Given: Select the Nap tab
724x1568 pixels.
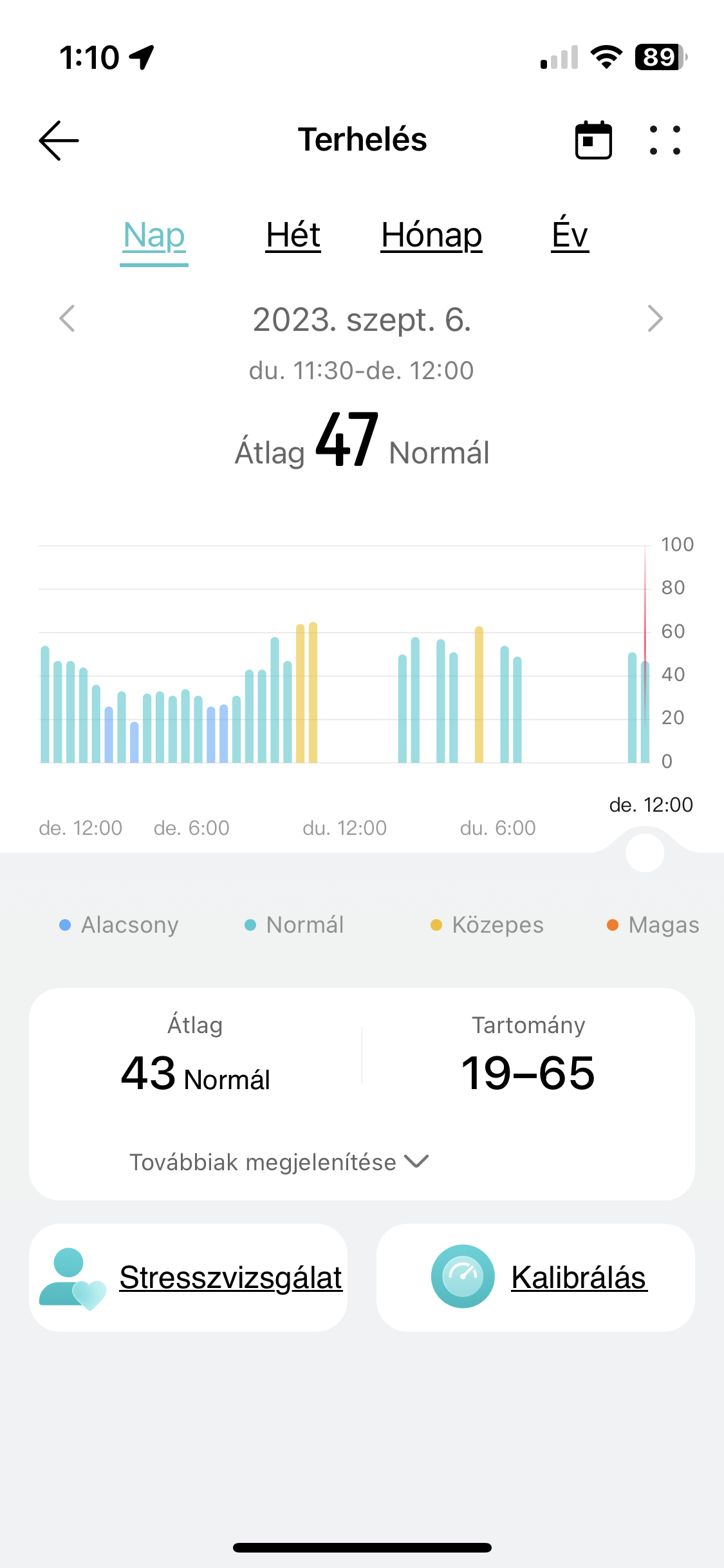Looking at the screenshot, I should coord(154,236).
